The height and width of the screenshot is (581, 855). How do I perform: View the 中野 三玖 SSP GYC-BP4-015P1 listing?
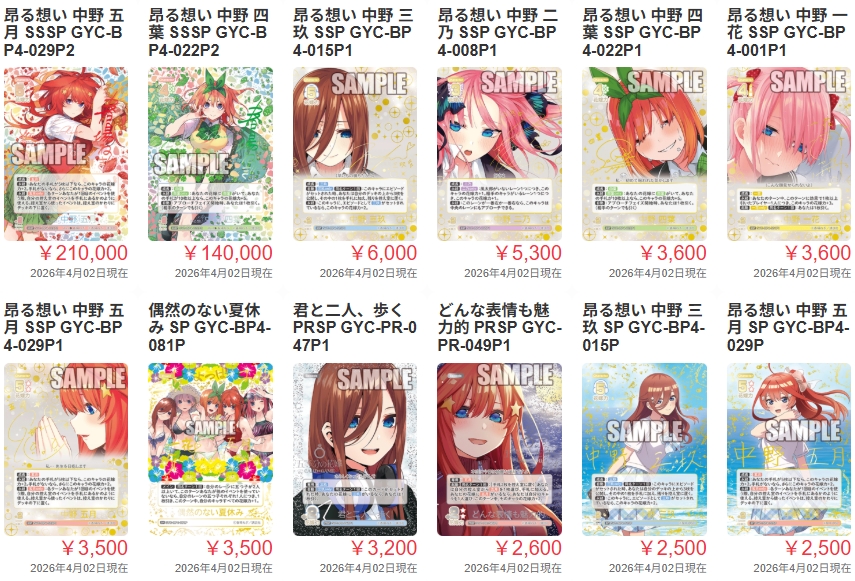[x=355, y=153]
